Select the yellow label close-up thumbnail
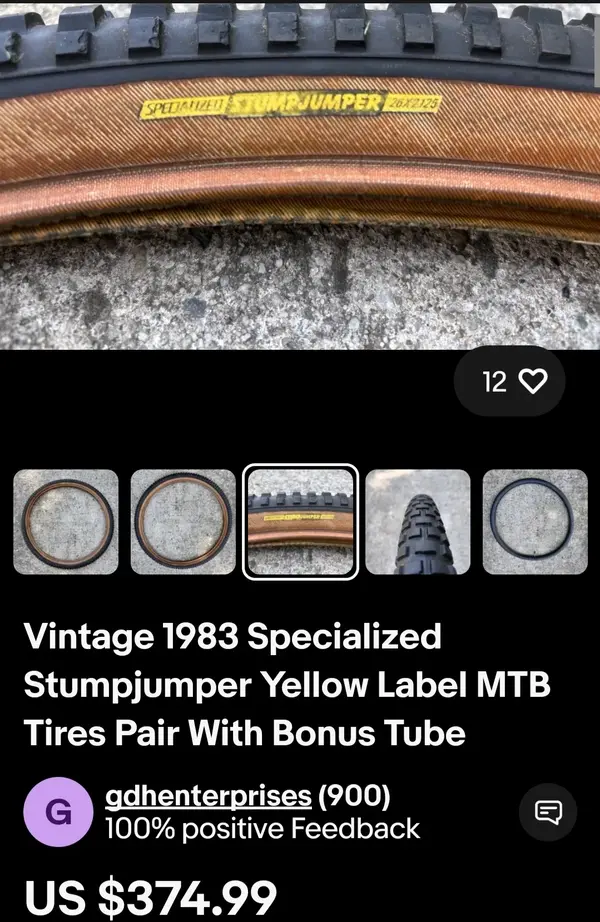Viewport: 600px width, 922px height. point(300,521)
